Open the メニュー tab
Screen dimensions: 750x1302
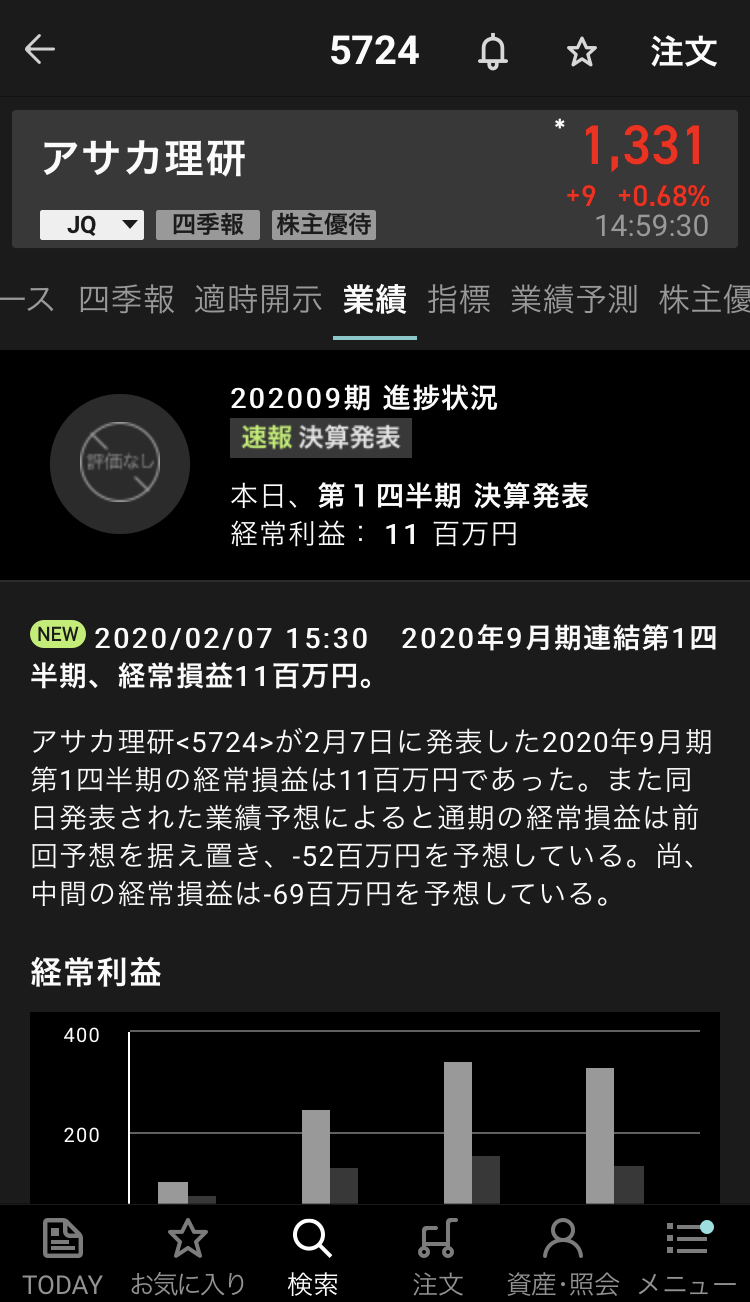coord(687,1256)
